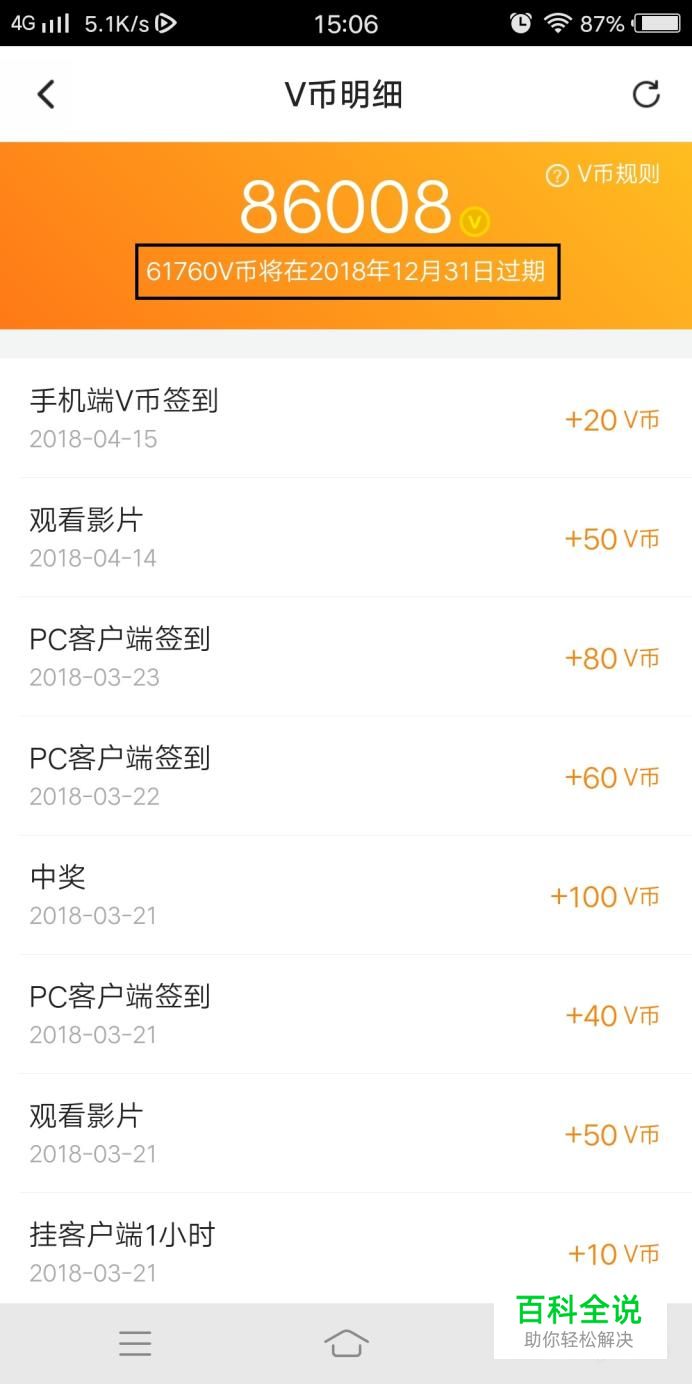
Task: Refresh the V币 details list
Action: [646, 95]
